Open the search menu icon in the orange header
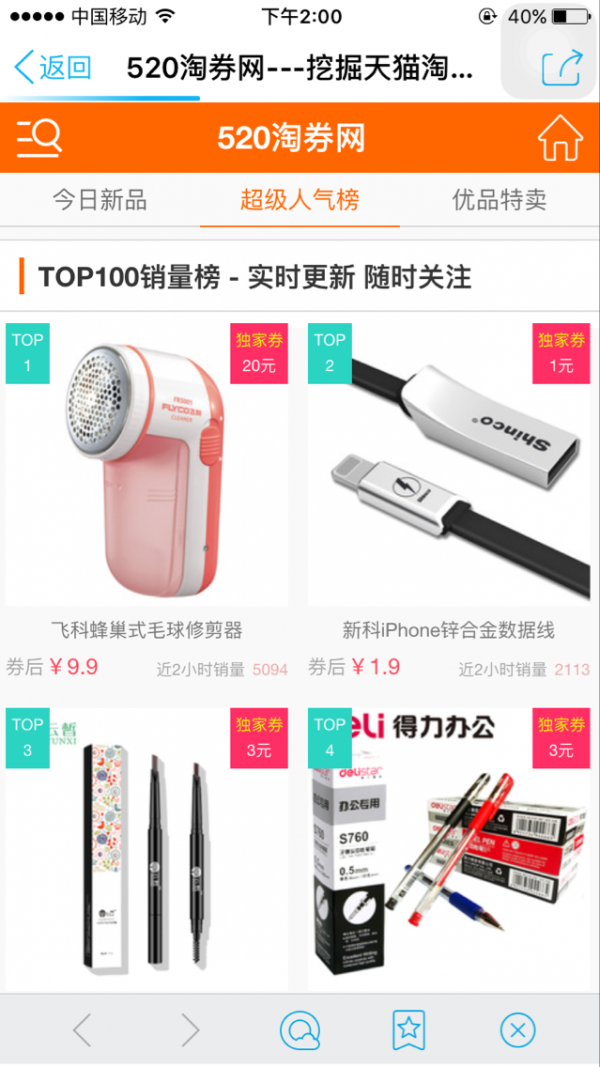 40,138
